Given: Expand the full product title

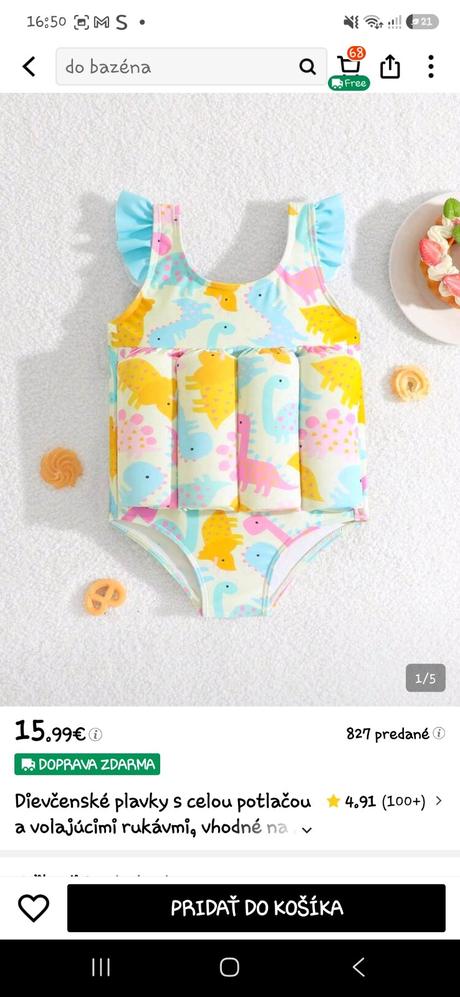Looking at the screenshot, I should (x=307, y=830).
